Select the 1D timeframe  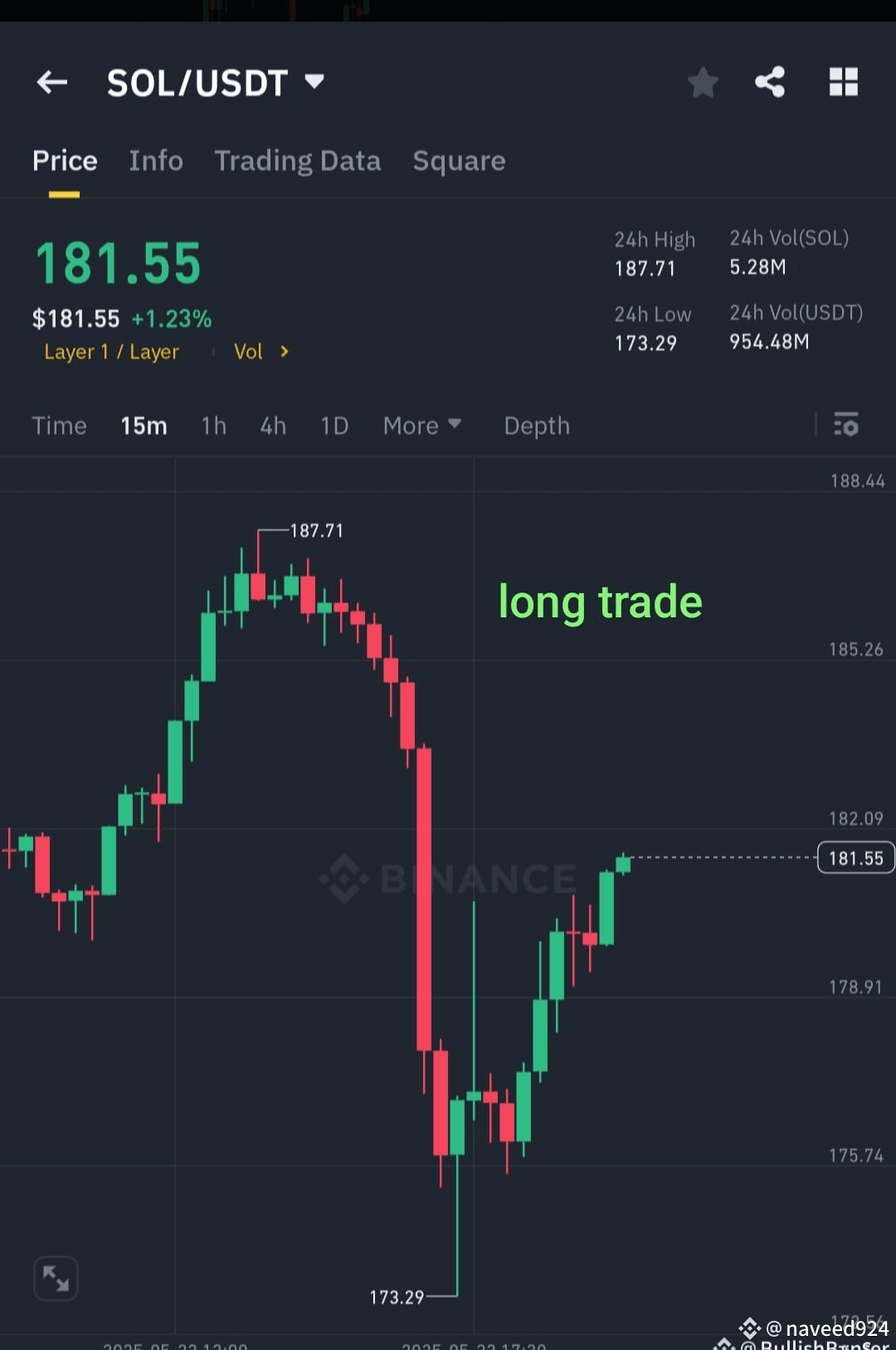pos(334,425)
